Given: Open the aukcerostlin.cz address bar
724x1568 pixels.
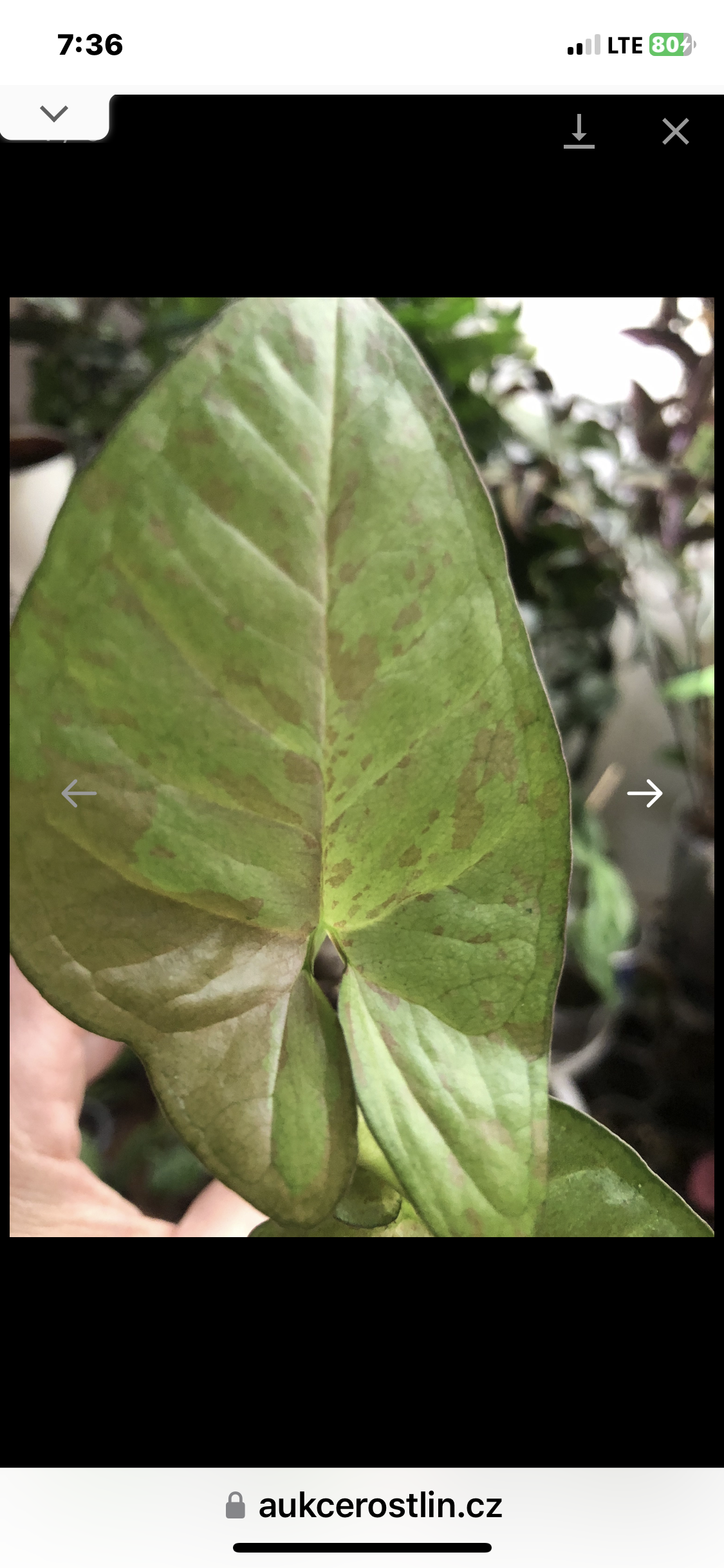Looking at the screenshot, I should (x=363, y=1506).
